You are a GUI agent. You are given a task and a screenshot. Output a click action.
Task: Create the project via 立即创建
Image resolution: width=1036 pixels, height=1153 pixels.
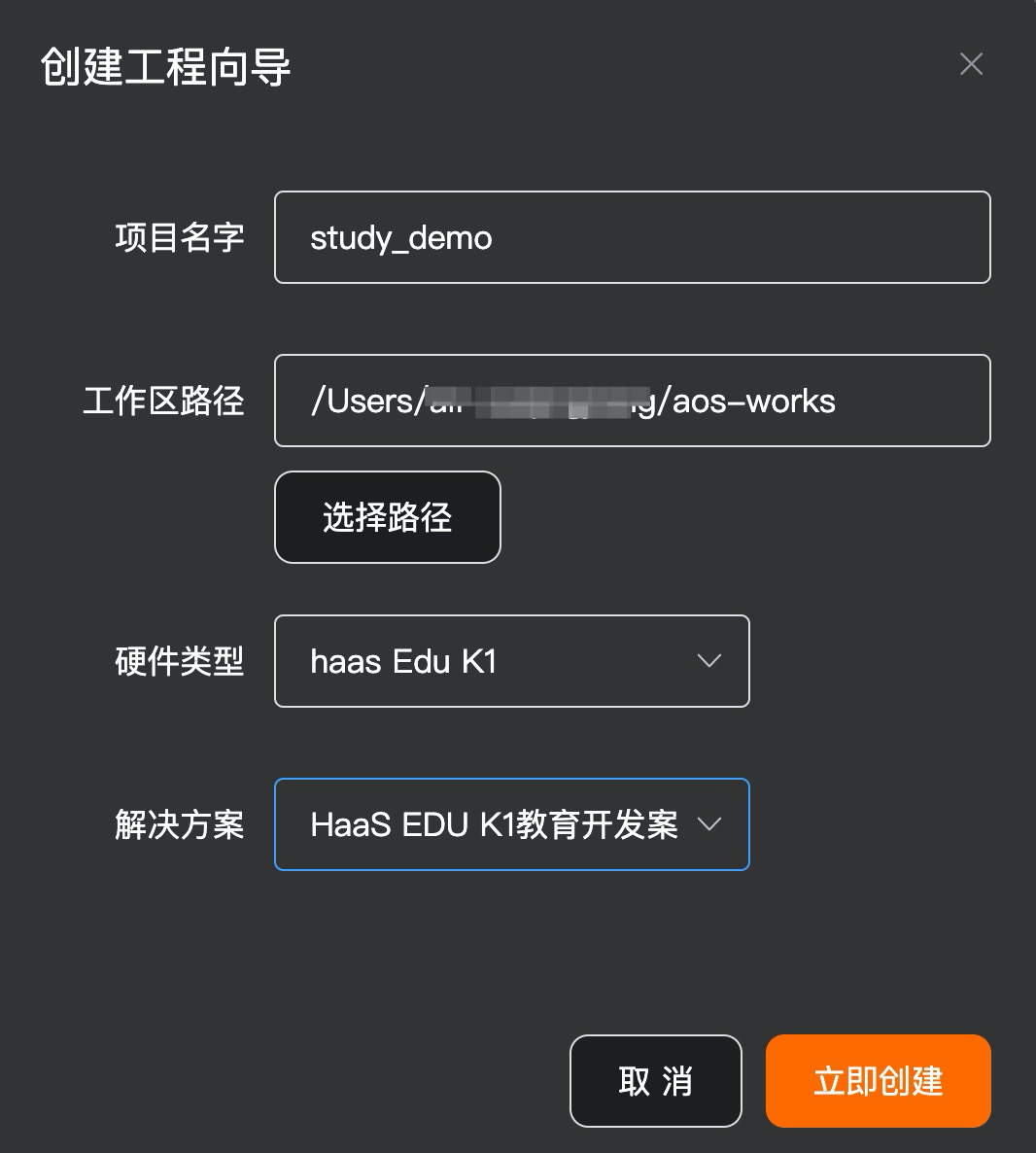click(878, 1081)
